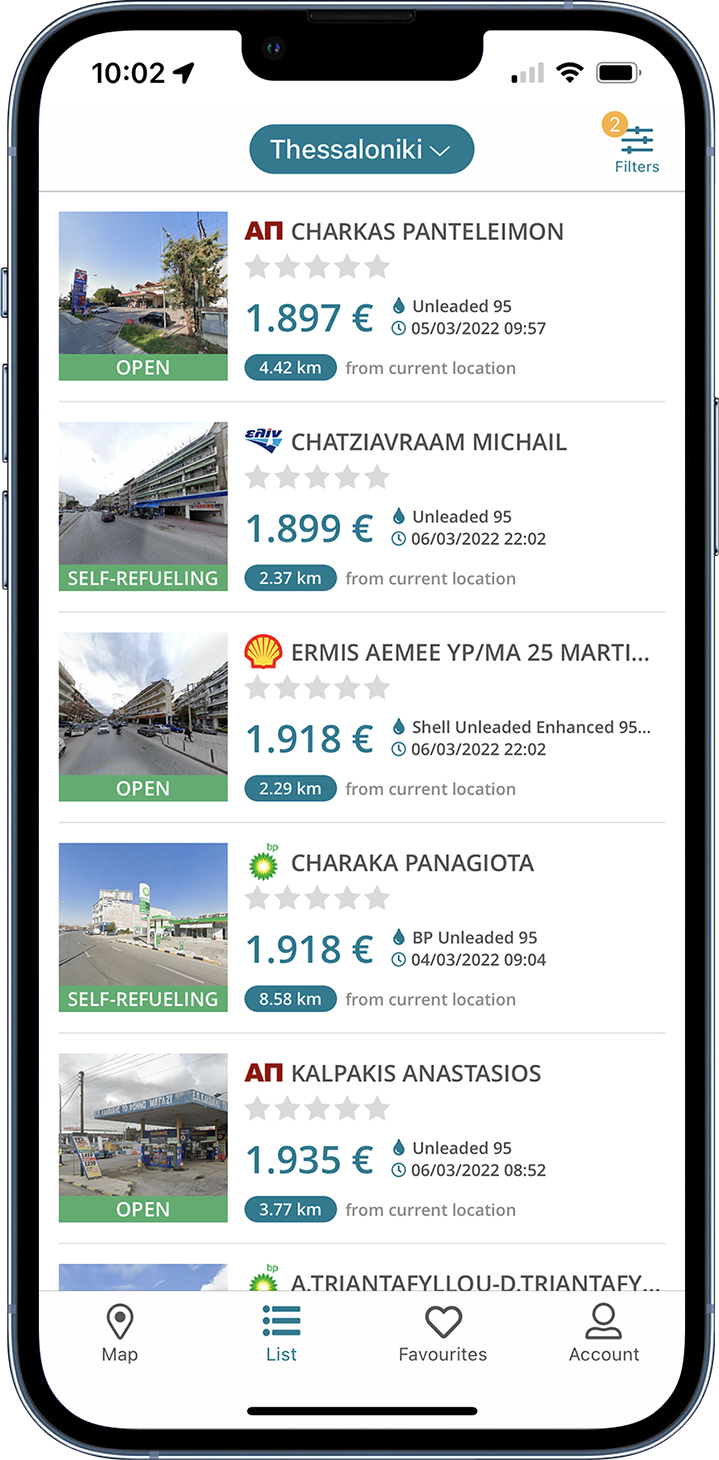Switch to the Map tab
The width and height of the screenshot is (719, 1460).
[120, 1333]
